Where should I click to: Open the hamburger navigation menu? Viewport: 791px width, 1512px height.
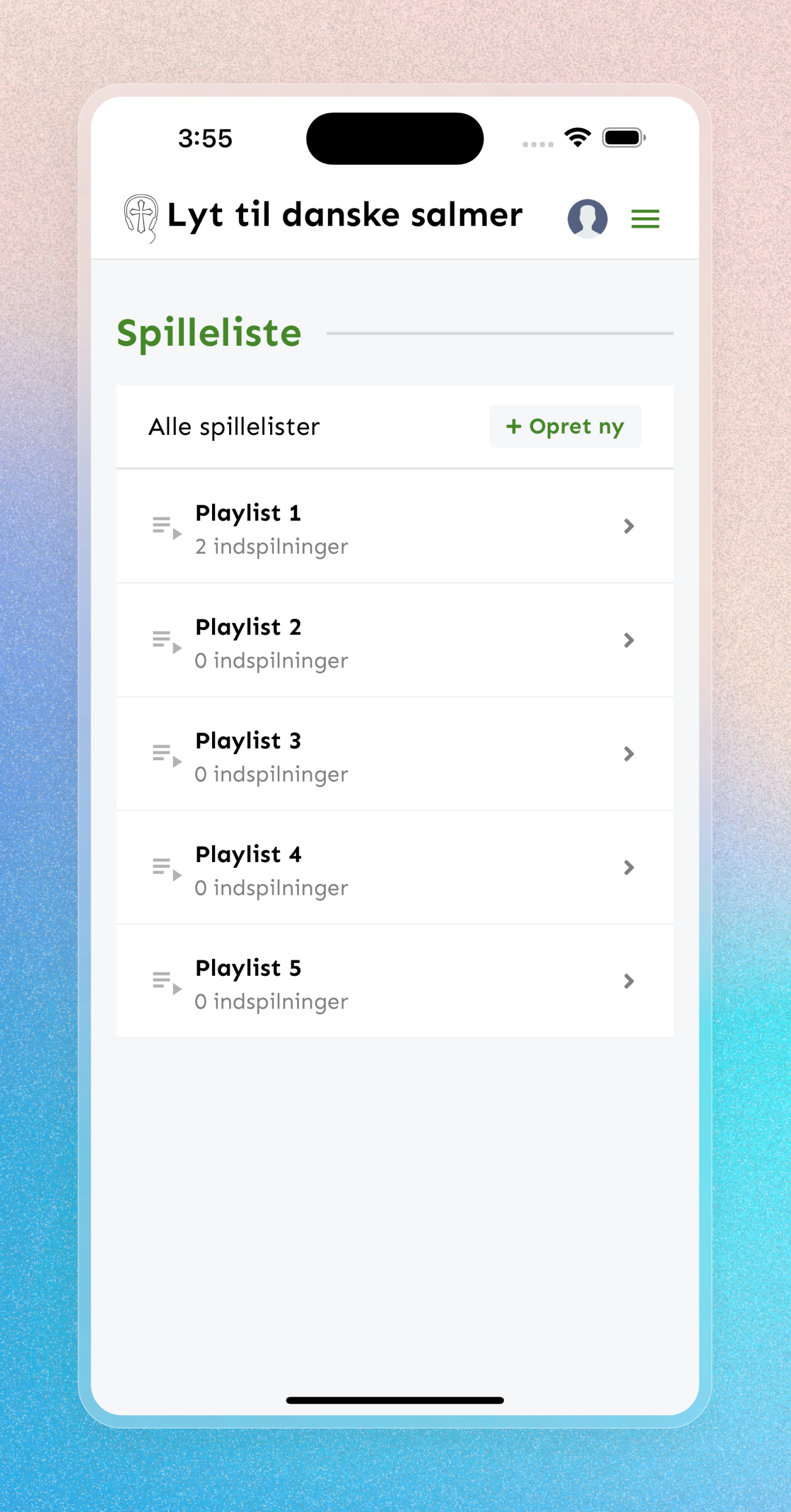pos(645,219)
